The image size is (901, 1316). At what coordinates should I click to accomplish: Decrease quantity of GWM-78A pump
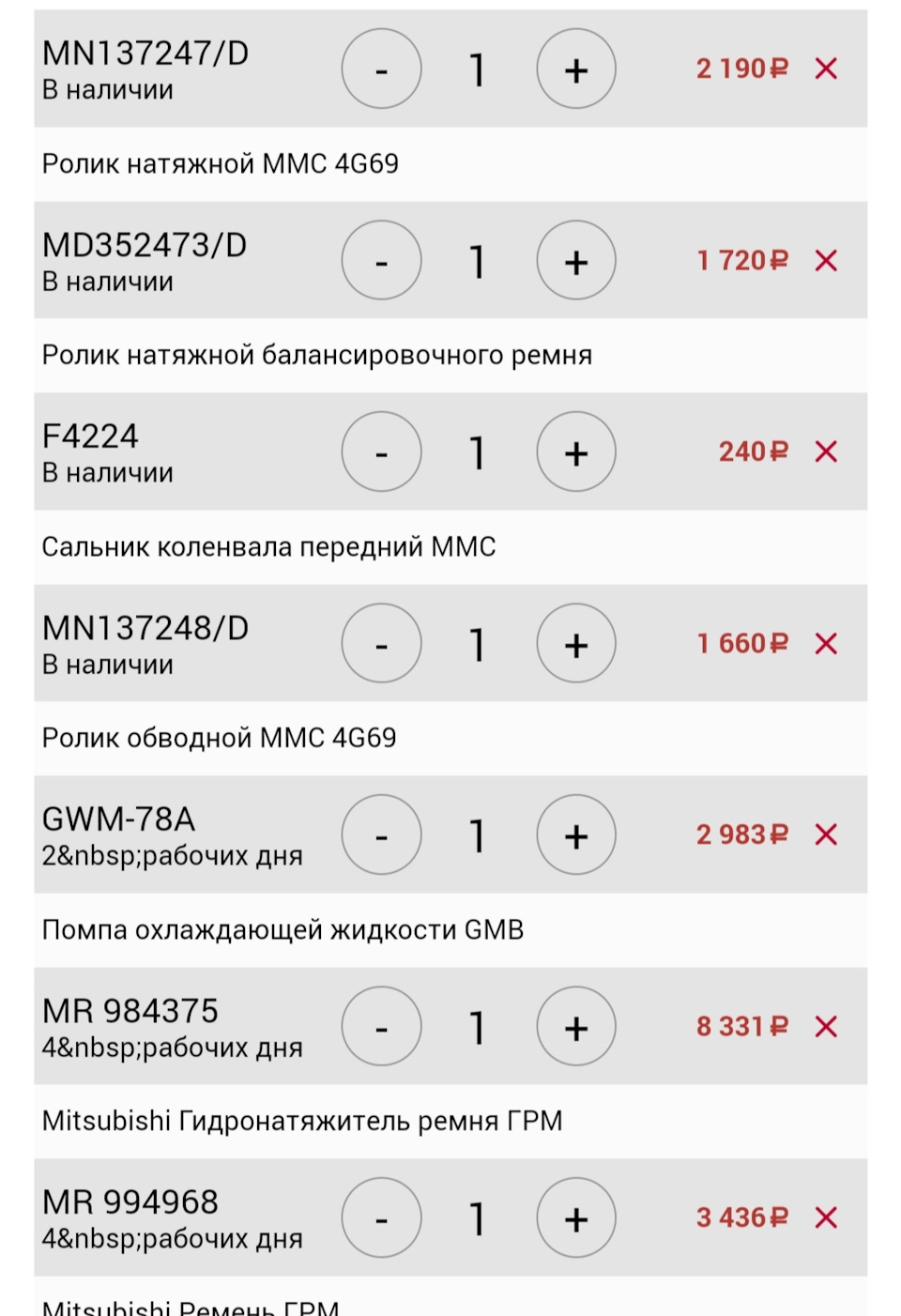click(x=381, y=835)
